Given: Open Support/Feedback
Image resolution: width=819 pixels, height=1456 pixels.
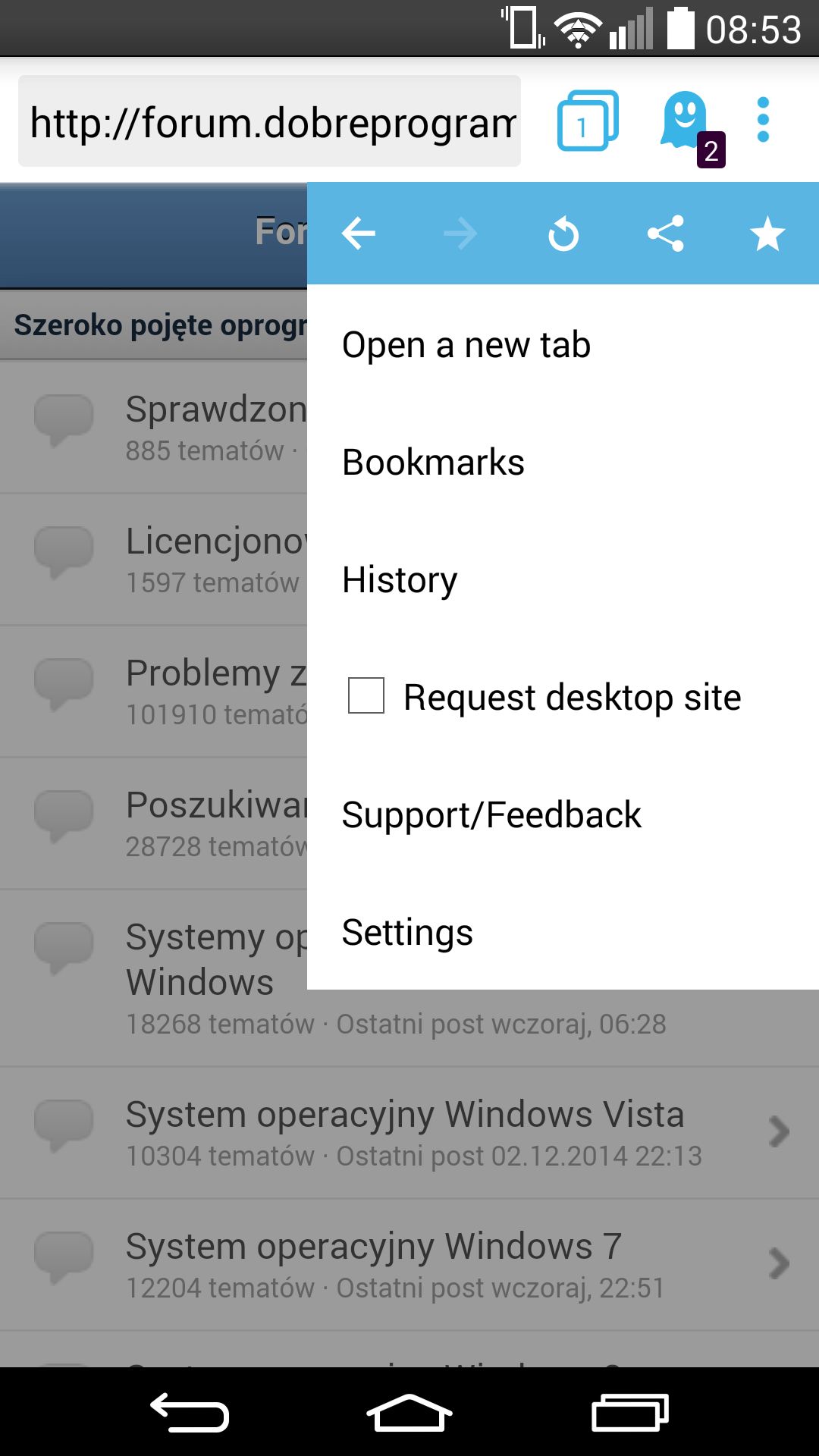Looking at the screenshot, I should point(563,814).
